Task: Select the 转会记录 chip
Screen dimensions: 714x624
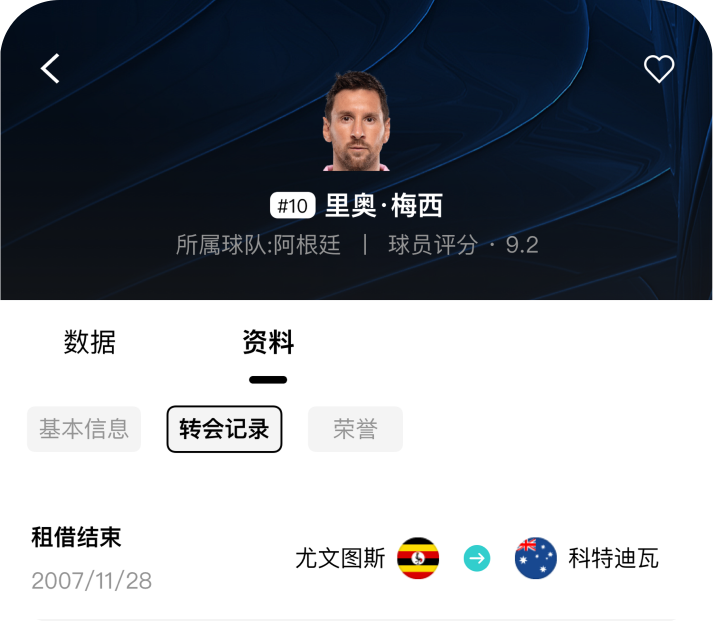Action: pyautogui.click(x=224, y=429)
